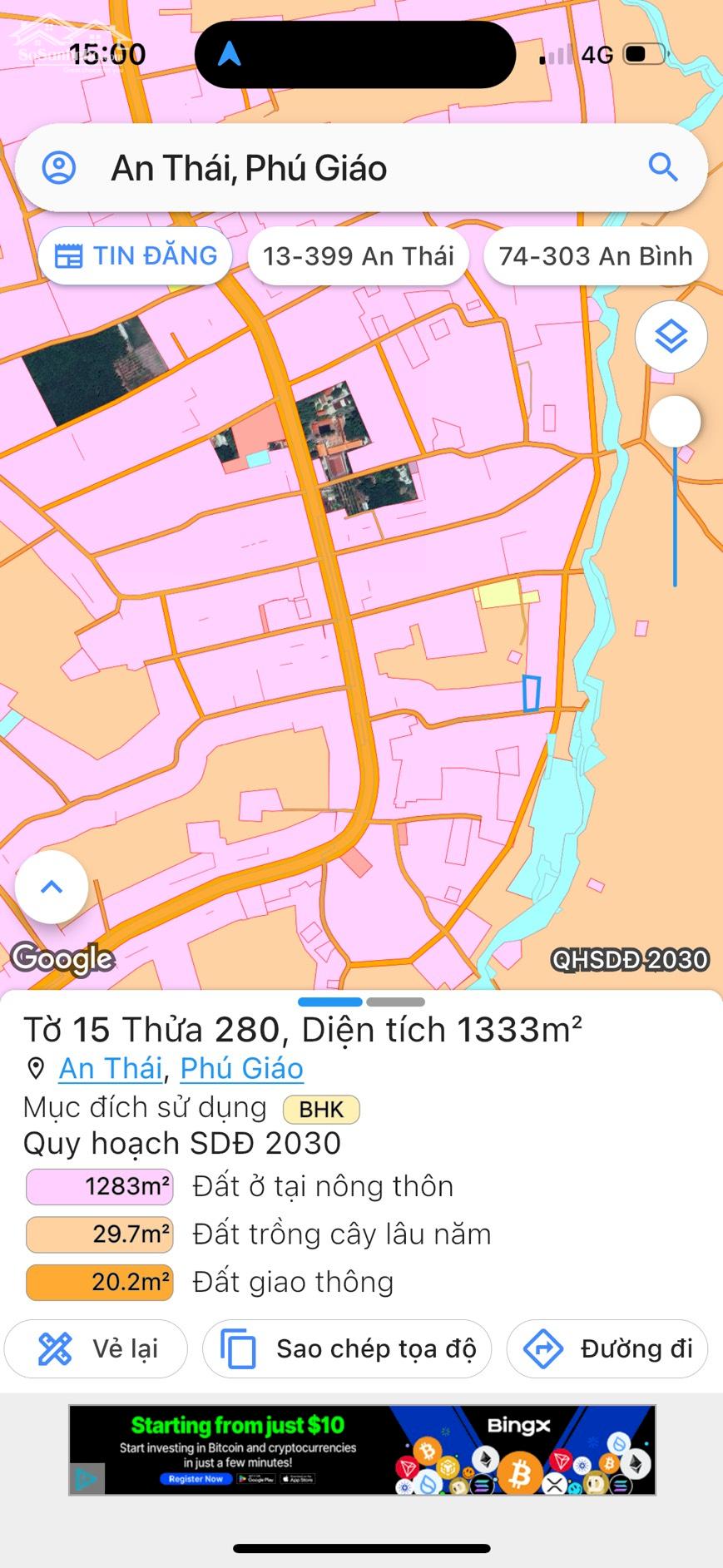Click the profile icon in search bar
The image size is (723, 1568).
pos(58,168)
